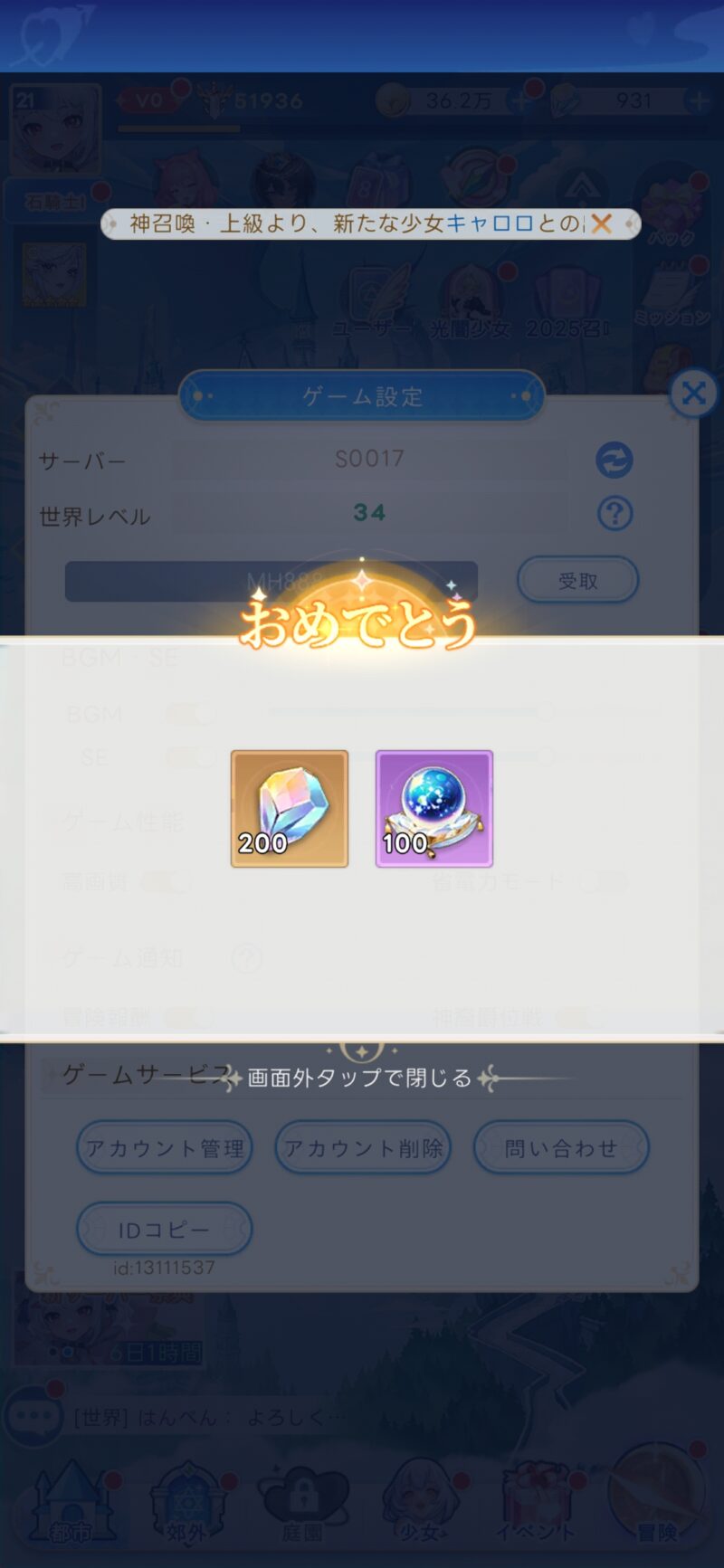The width and height of the screenshot is (724, 1568).
Task: Tap the 100 crystal ball reward
Action: (x=434, y=808)
